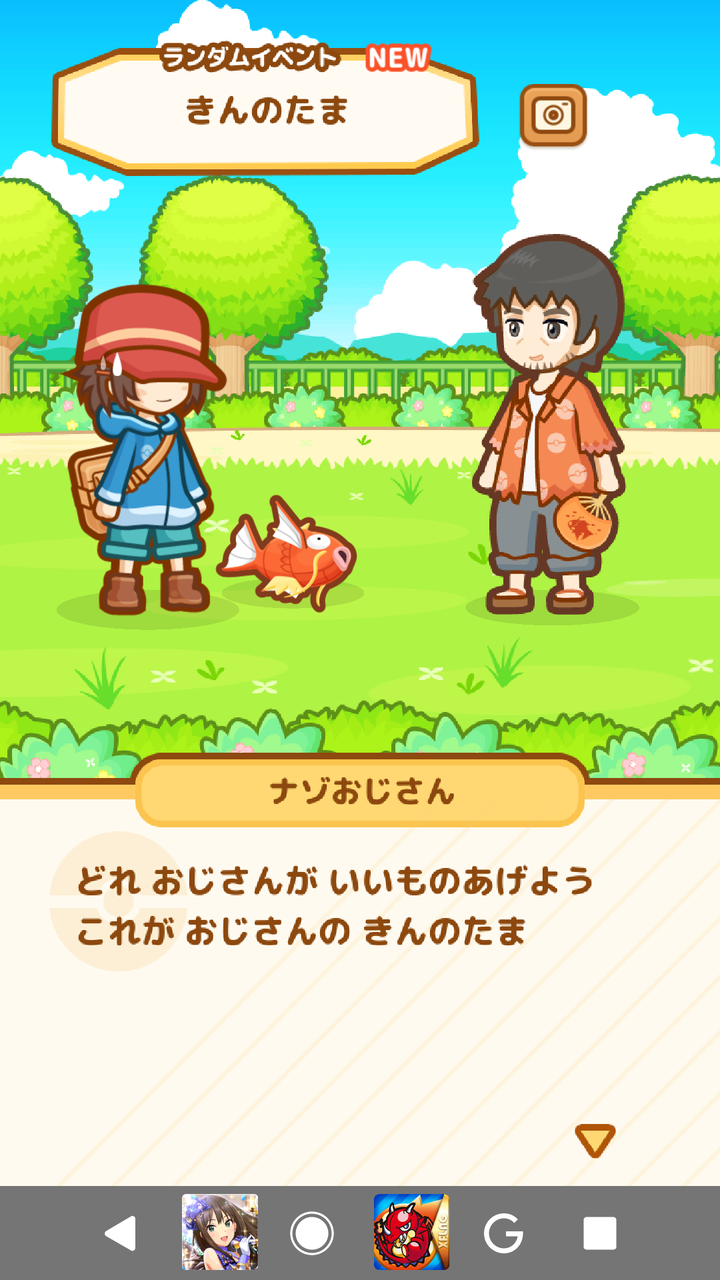Launch the anime girl app shortcut
This screenshot has width=720, height=1280.
(x=220, y=1232)
